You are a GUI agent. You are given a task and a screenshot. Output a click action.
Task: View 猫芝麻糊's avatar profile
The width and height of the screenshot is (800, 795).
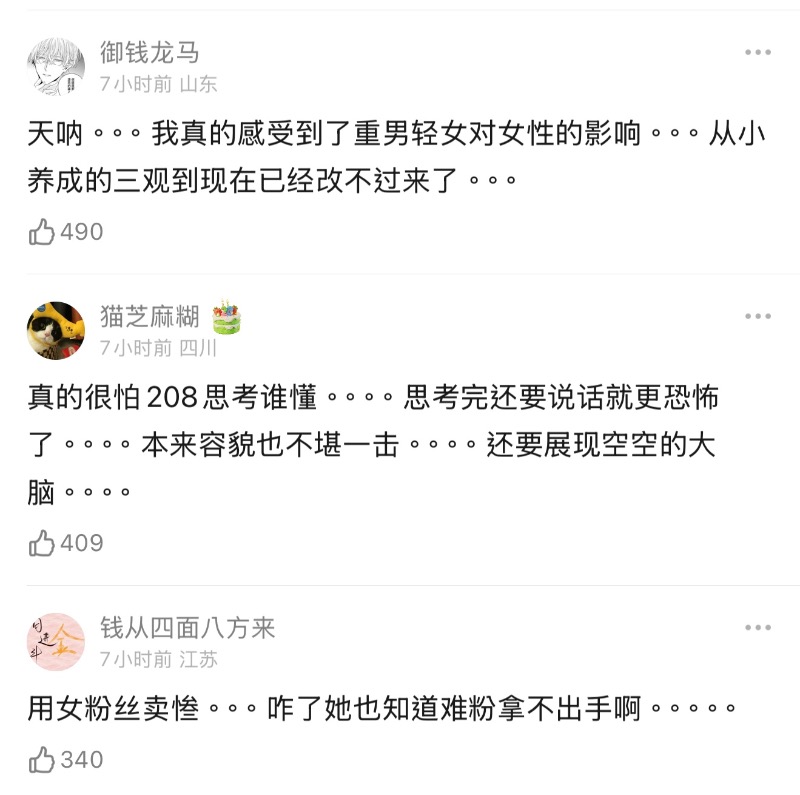click(x=55, y=330)
